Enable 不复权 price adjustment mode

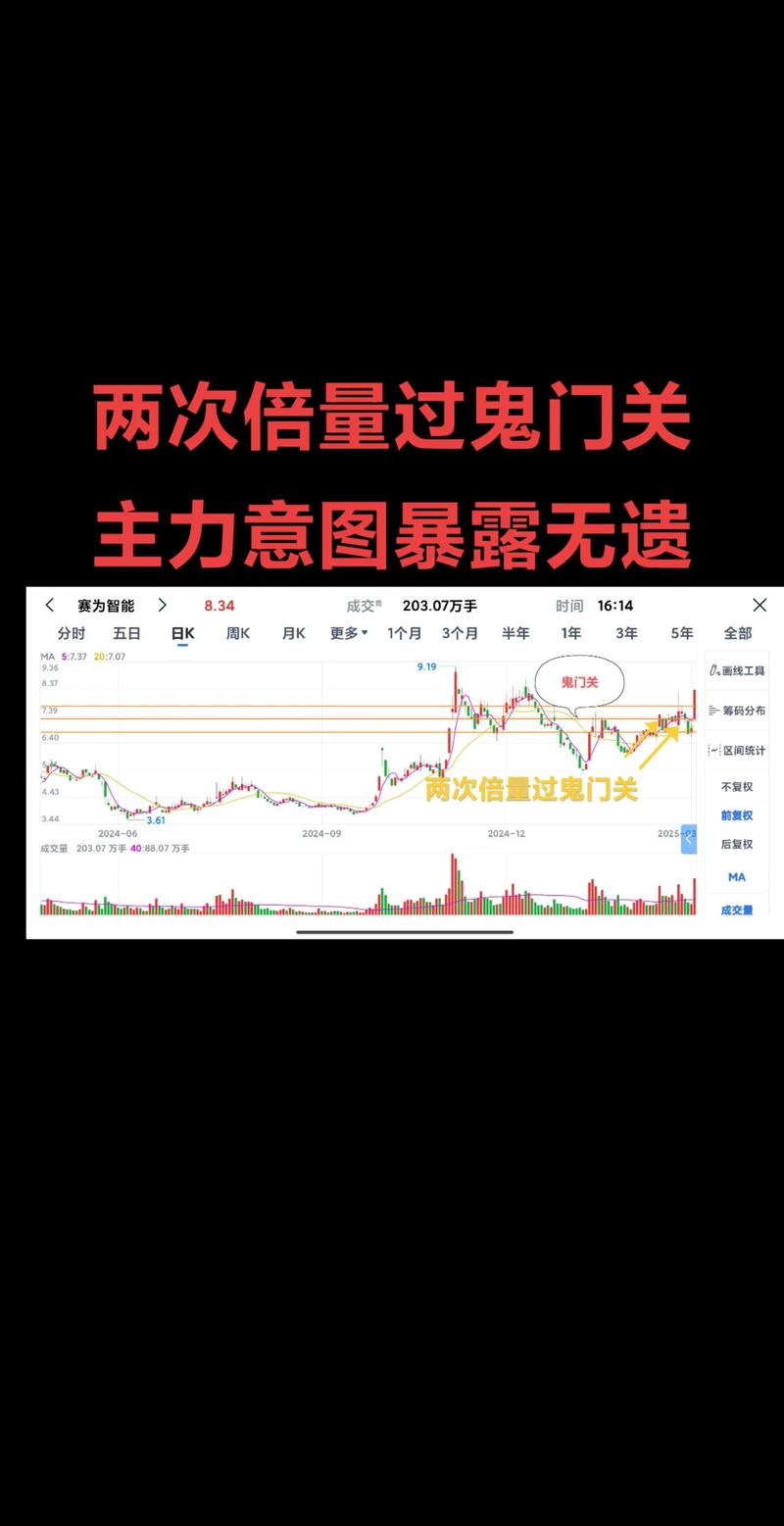coord(735,787)
